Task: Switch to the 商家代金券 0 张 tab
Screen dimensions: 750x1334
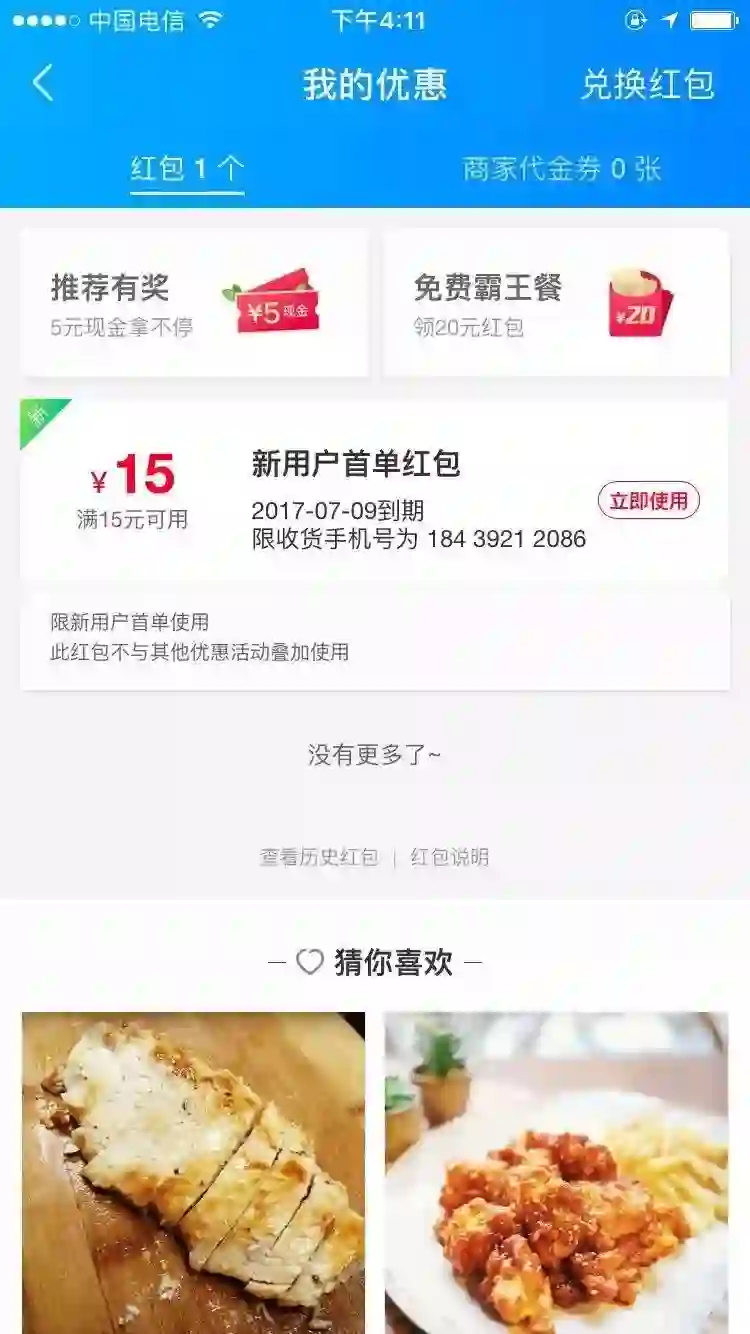Action: (x=561, y=168)
